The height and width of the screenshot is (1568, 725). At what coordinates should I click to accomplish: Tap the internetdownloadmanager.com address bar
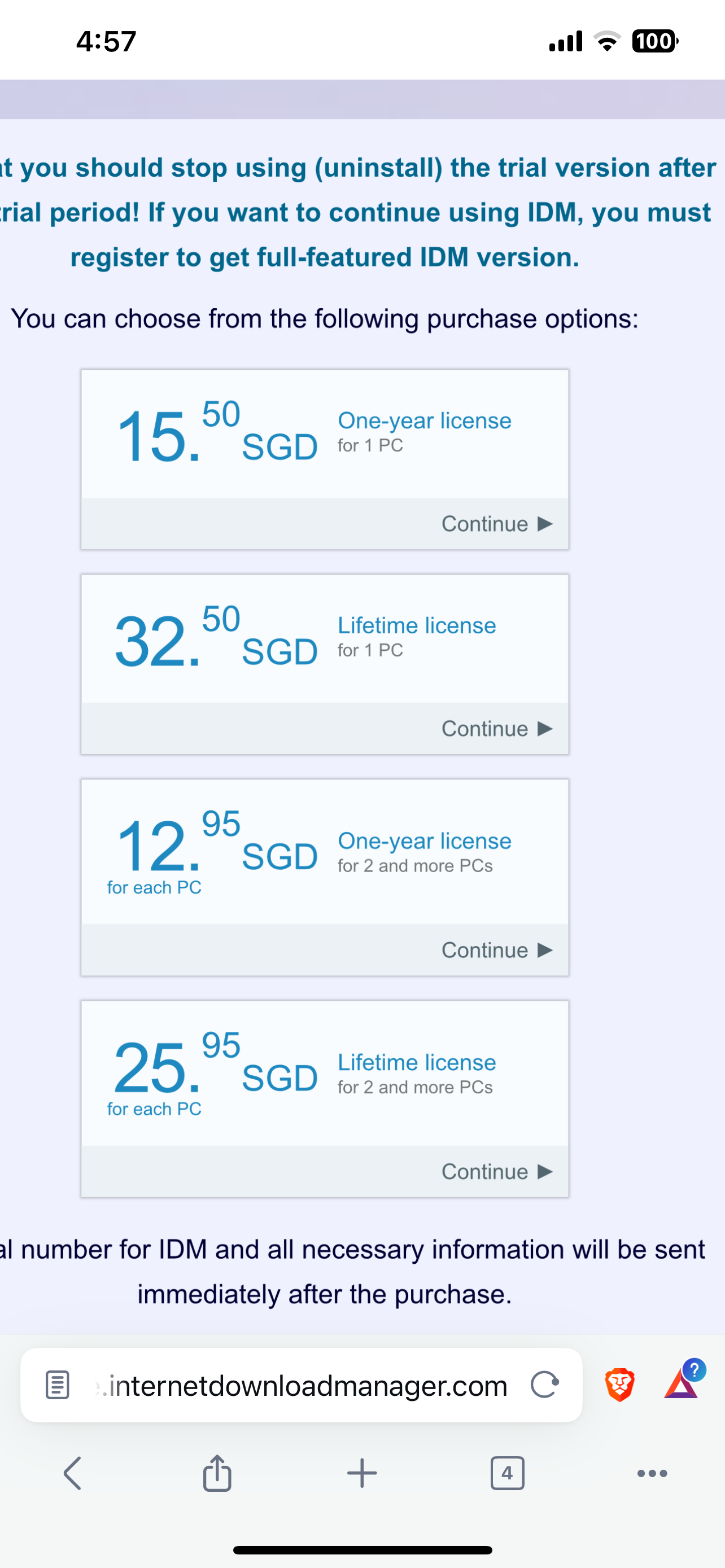coord(302,1385)
